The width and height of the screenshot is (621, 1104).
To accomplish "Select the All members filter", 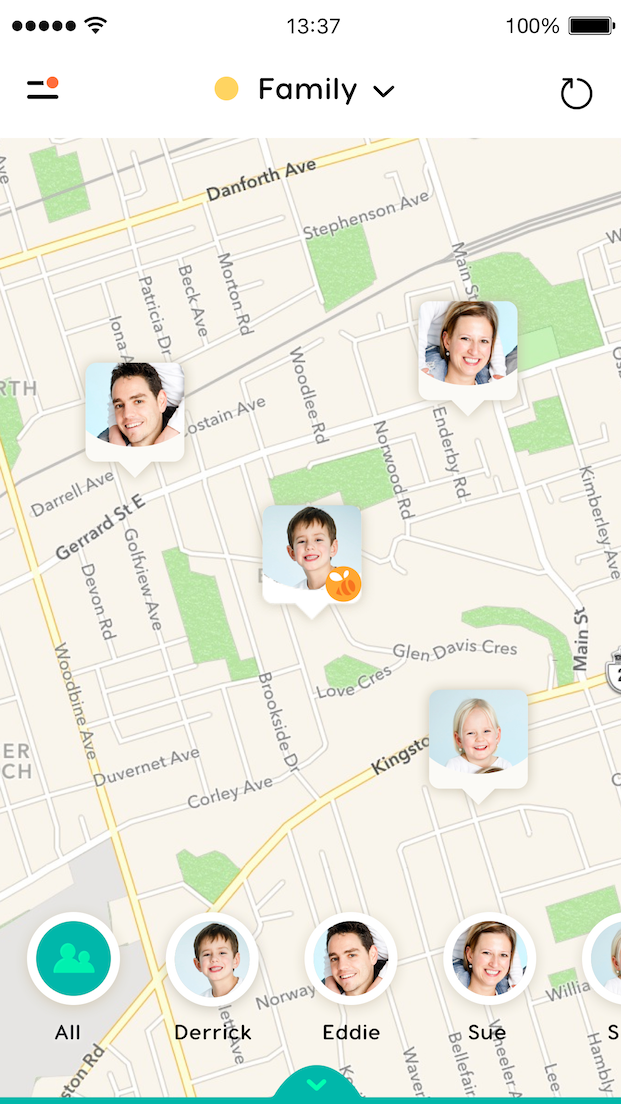I will (x=73, y=958).
